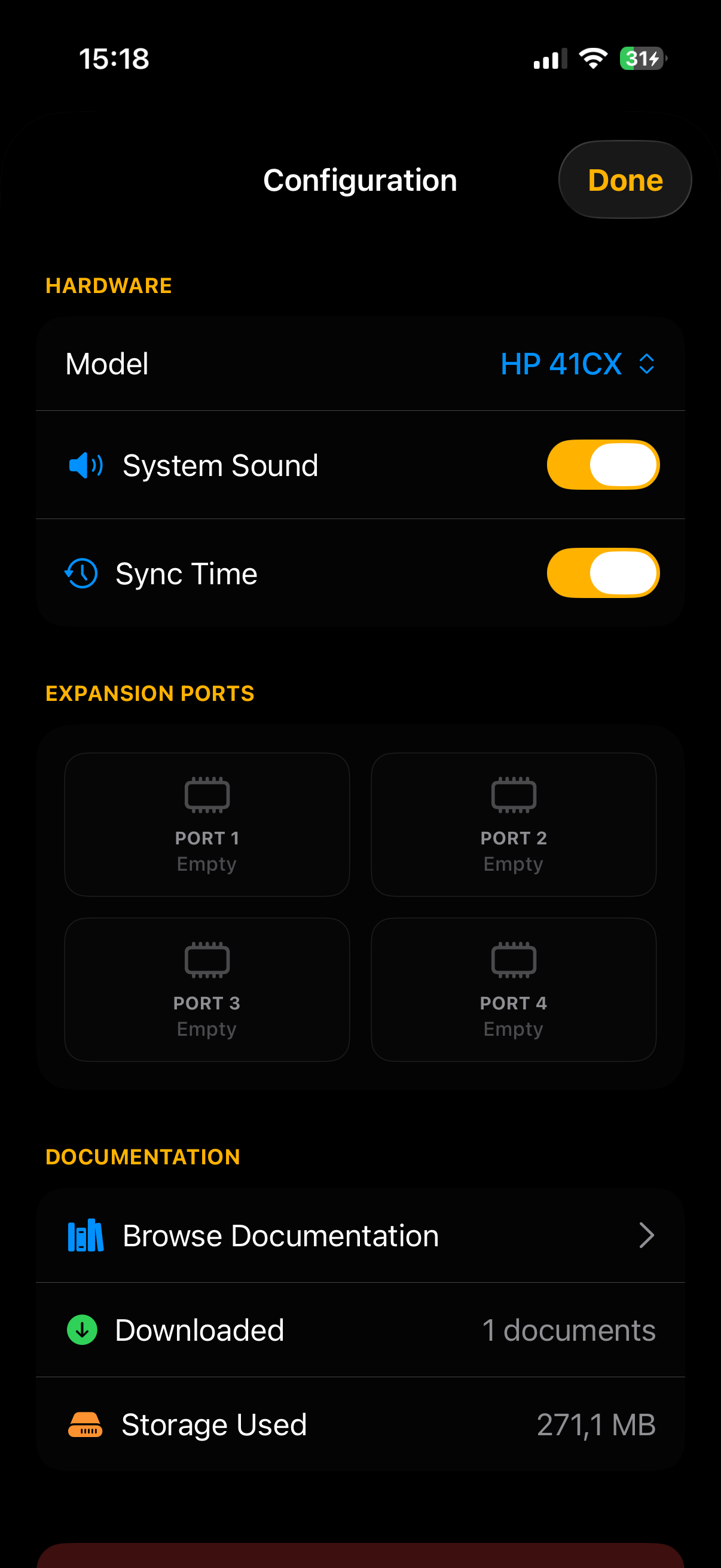Tap the chip icon in Port 2
Viewport: 721px width, 1568px height.
[x=513, y=794]
